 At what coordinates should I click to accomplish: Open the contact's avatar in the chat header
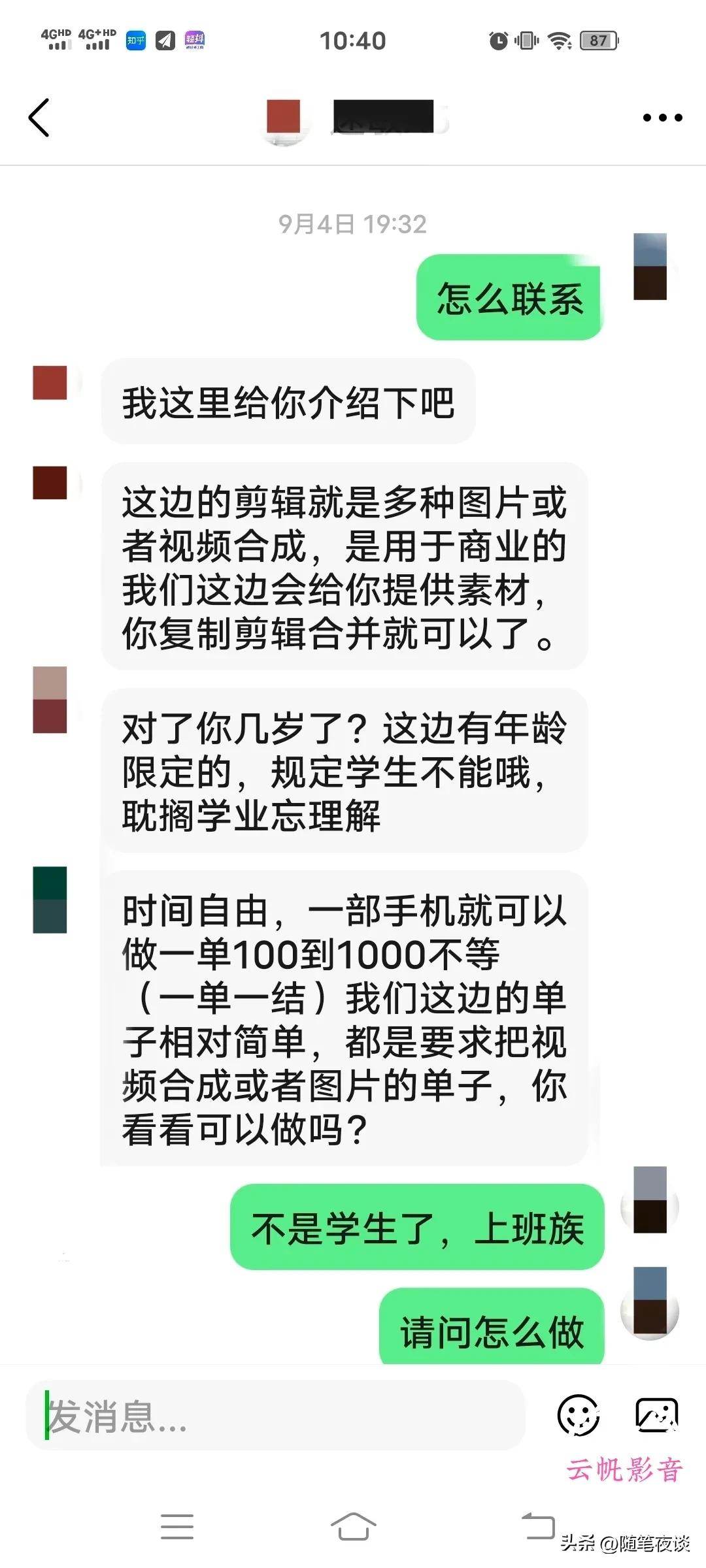(x=286, y=119)
